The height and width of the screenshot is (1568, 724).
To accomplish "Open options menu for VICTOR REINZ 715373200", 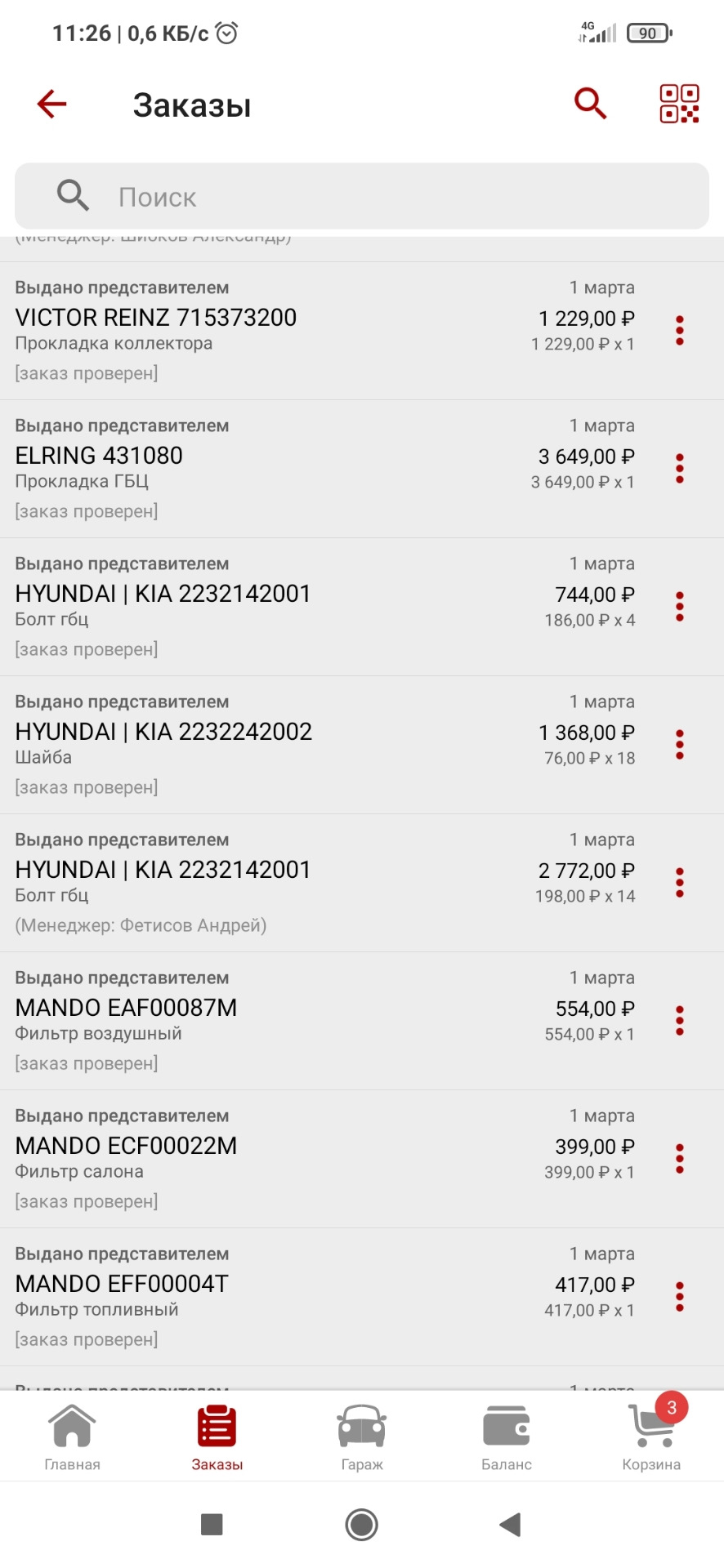I will click(680, 330).
